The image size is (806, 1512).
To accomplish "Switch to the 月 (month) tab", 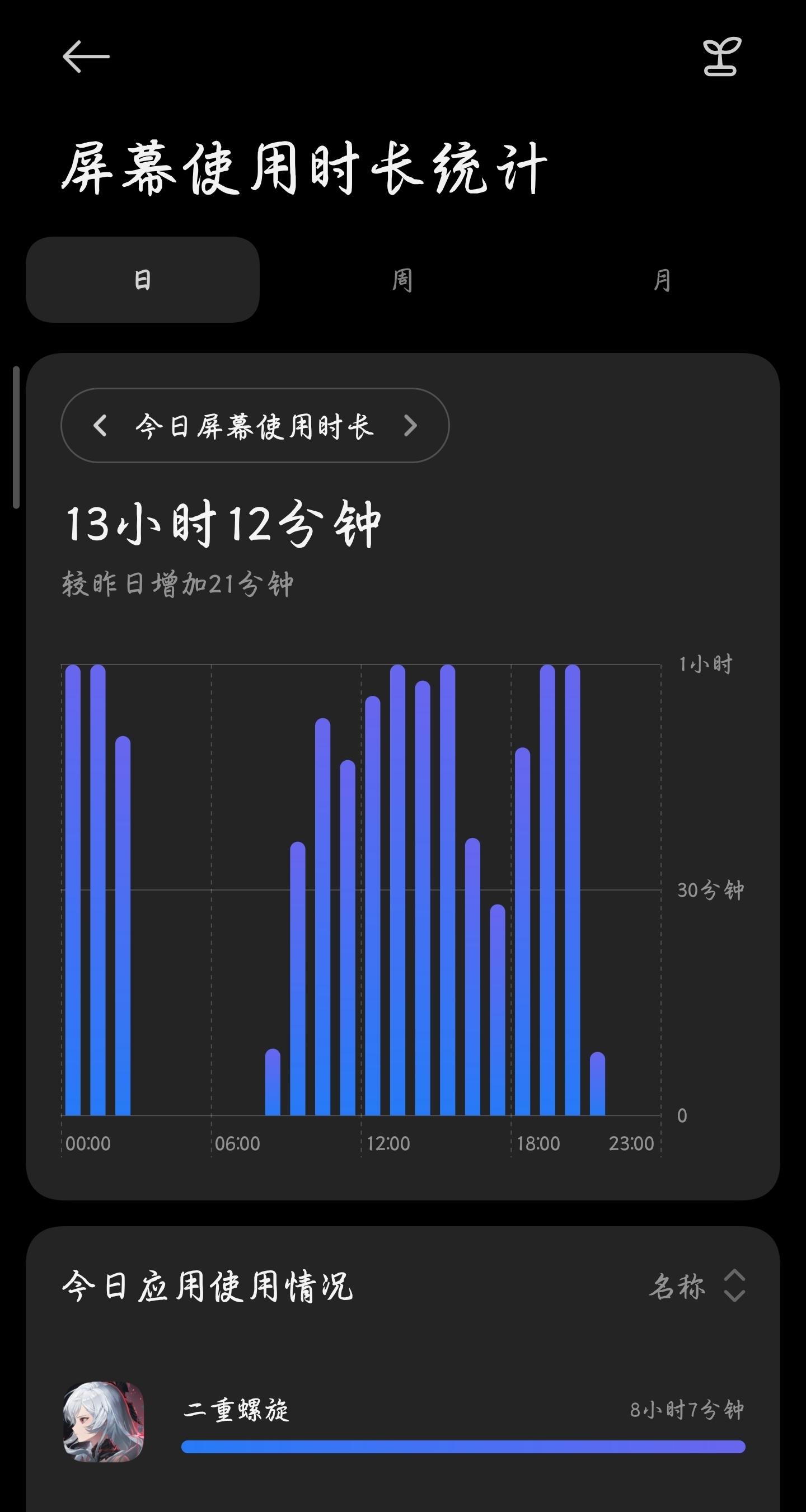I will coord(662,280).
